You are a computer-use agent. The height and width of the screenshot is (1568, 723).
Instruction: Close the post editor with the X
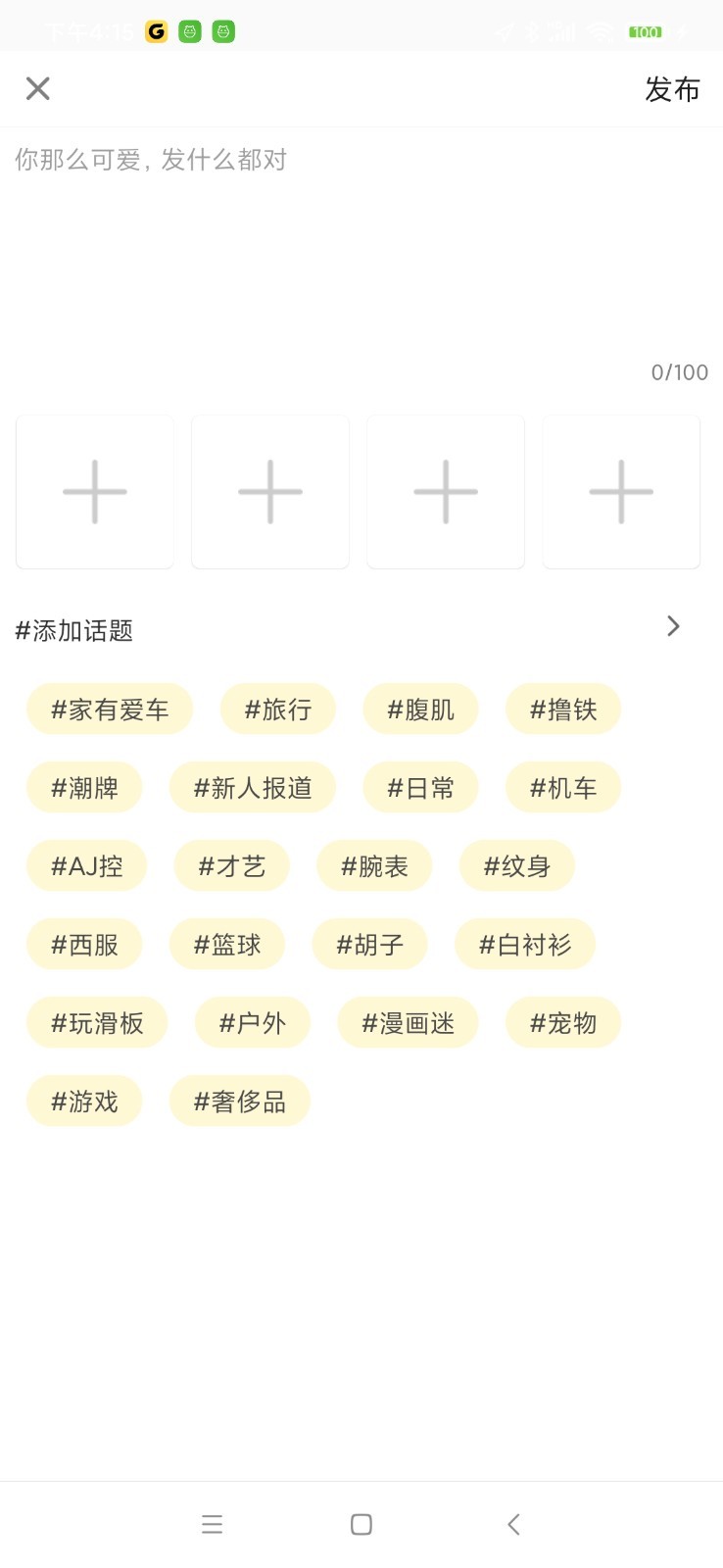point(37,88)
